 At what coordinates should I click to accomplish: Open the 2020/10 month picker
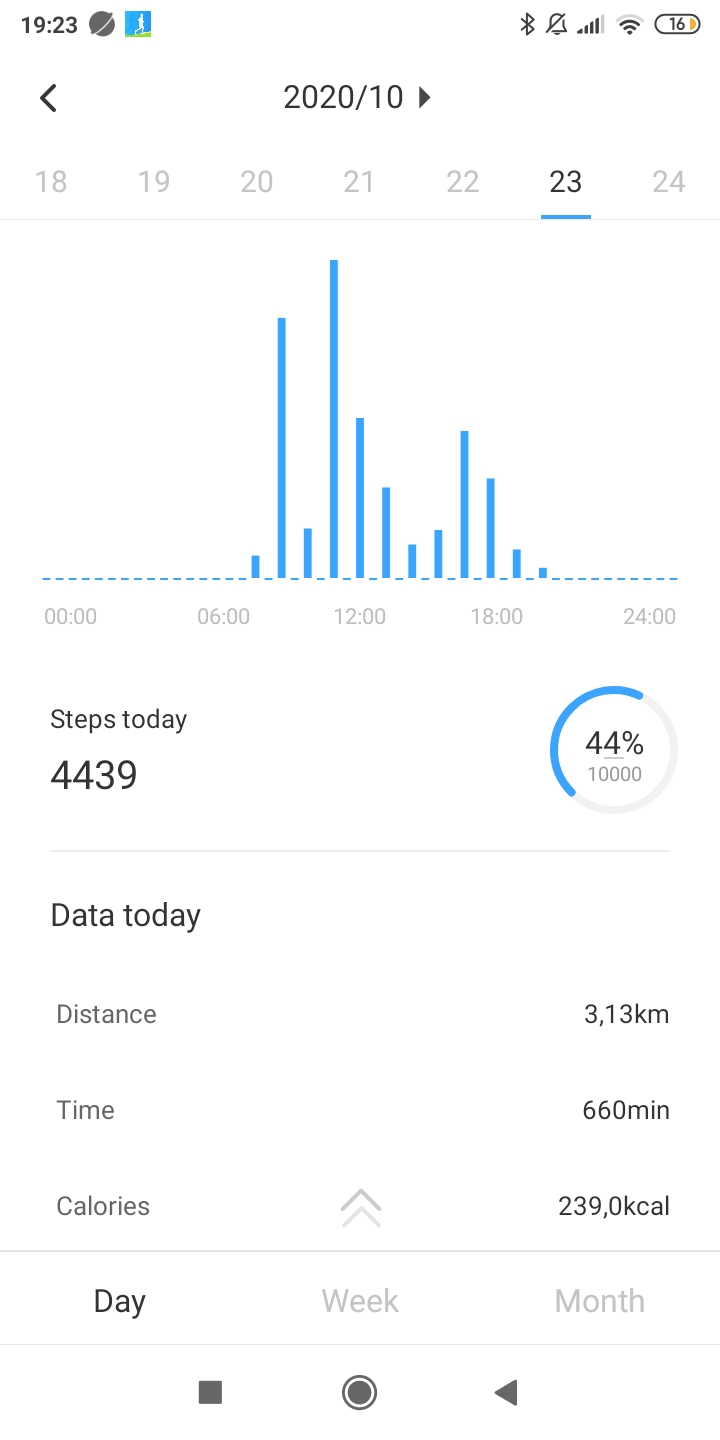[x=357, y=97]
